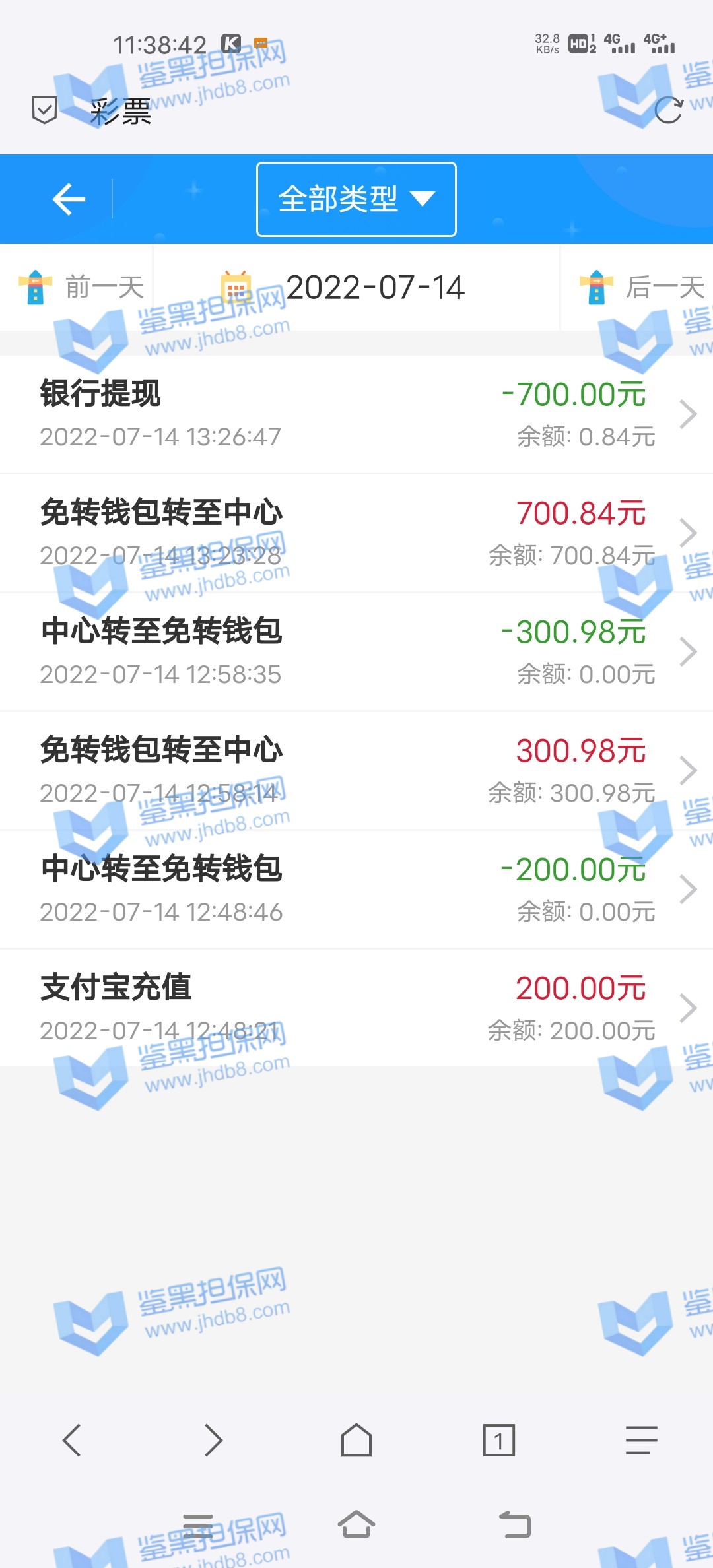713x1568 pixels.
Task: Tap the shield security icon beside 彩票
Action: point(44,110)
